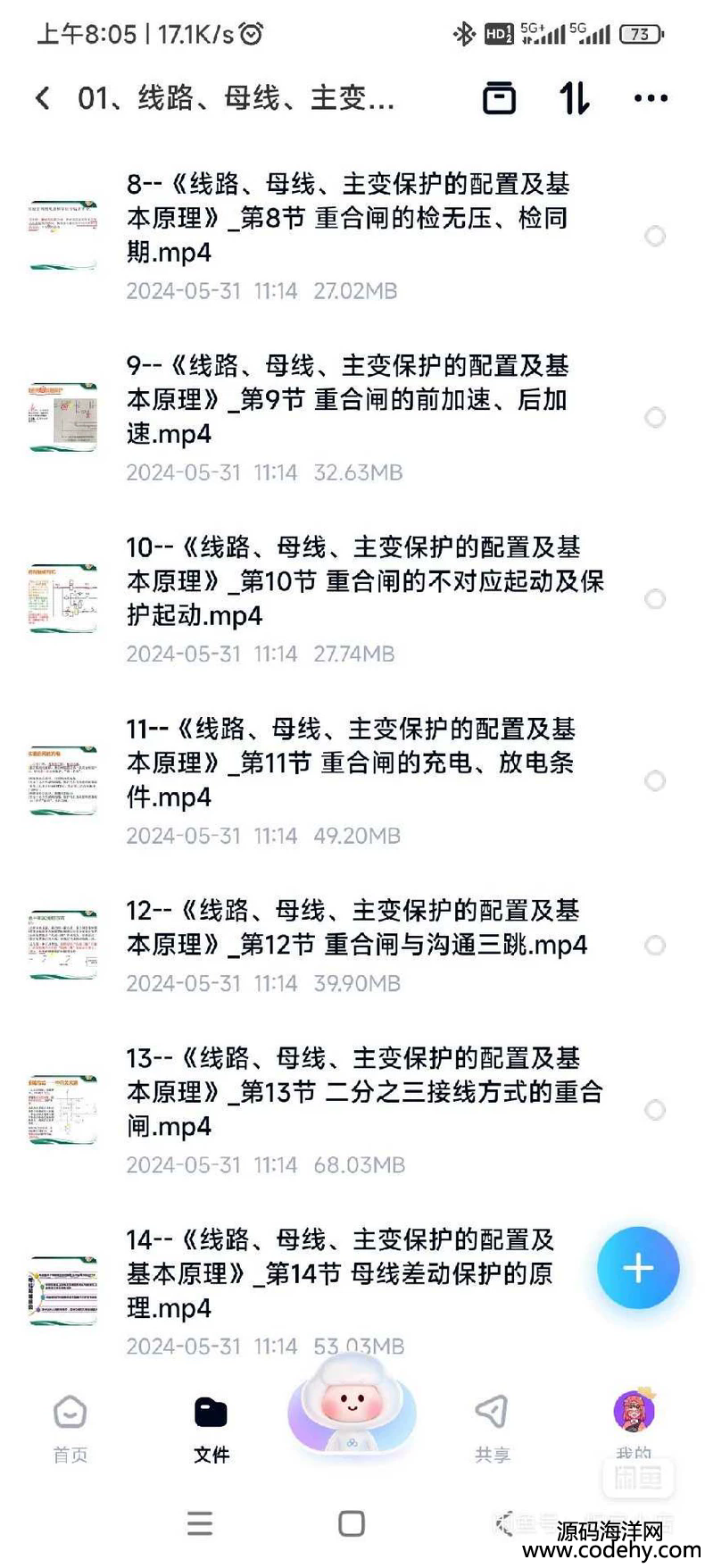705x1568 pixels.
Task: Open video 第8节 重合闸的检无压、检同期
Action: [348, 218]
